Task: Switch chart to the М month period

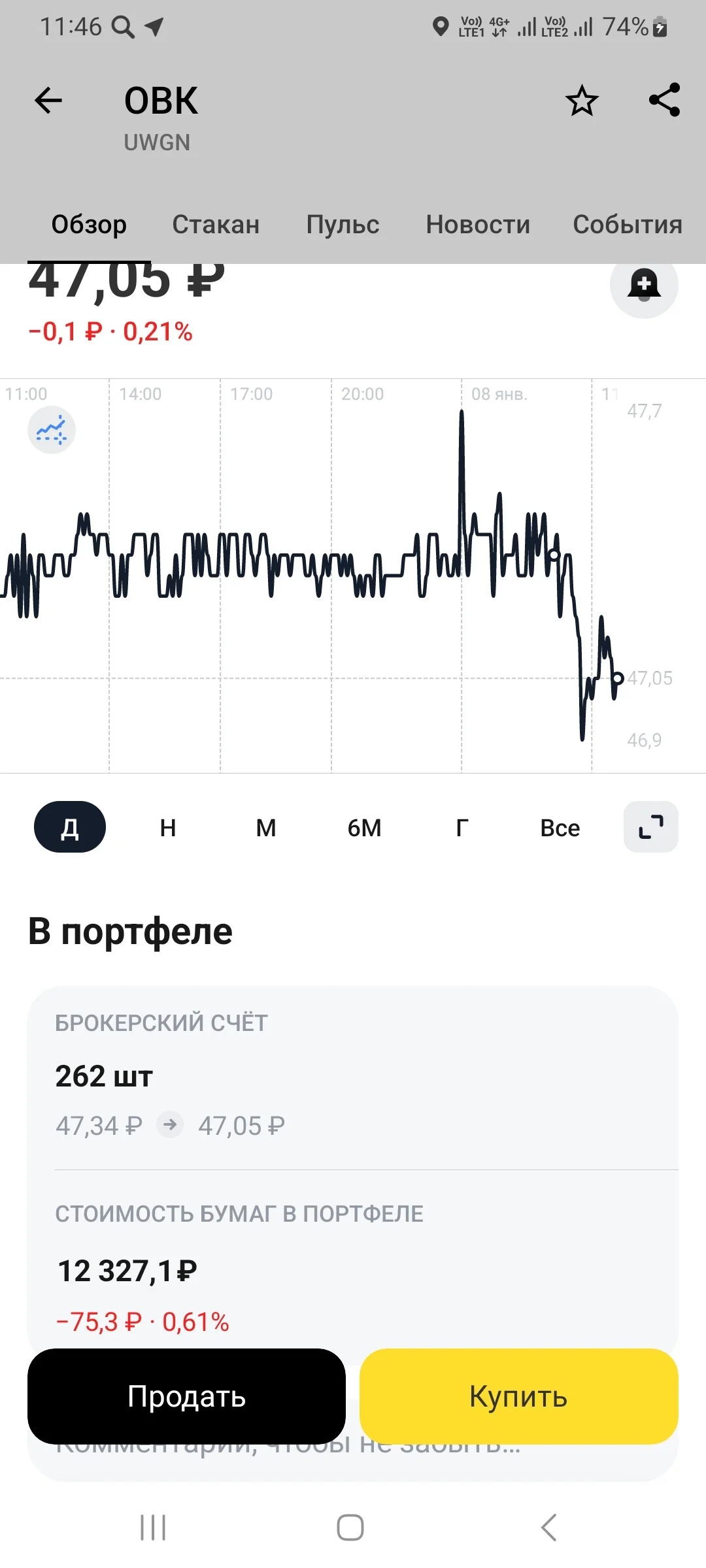Action: click(266, 827)
